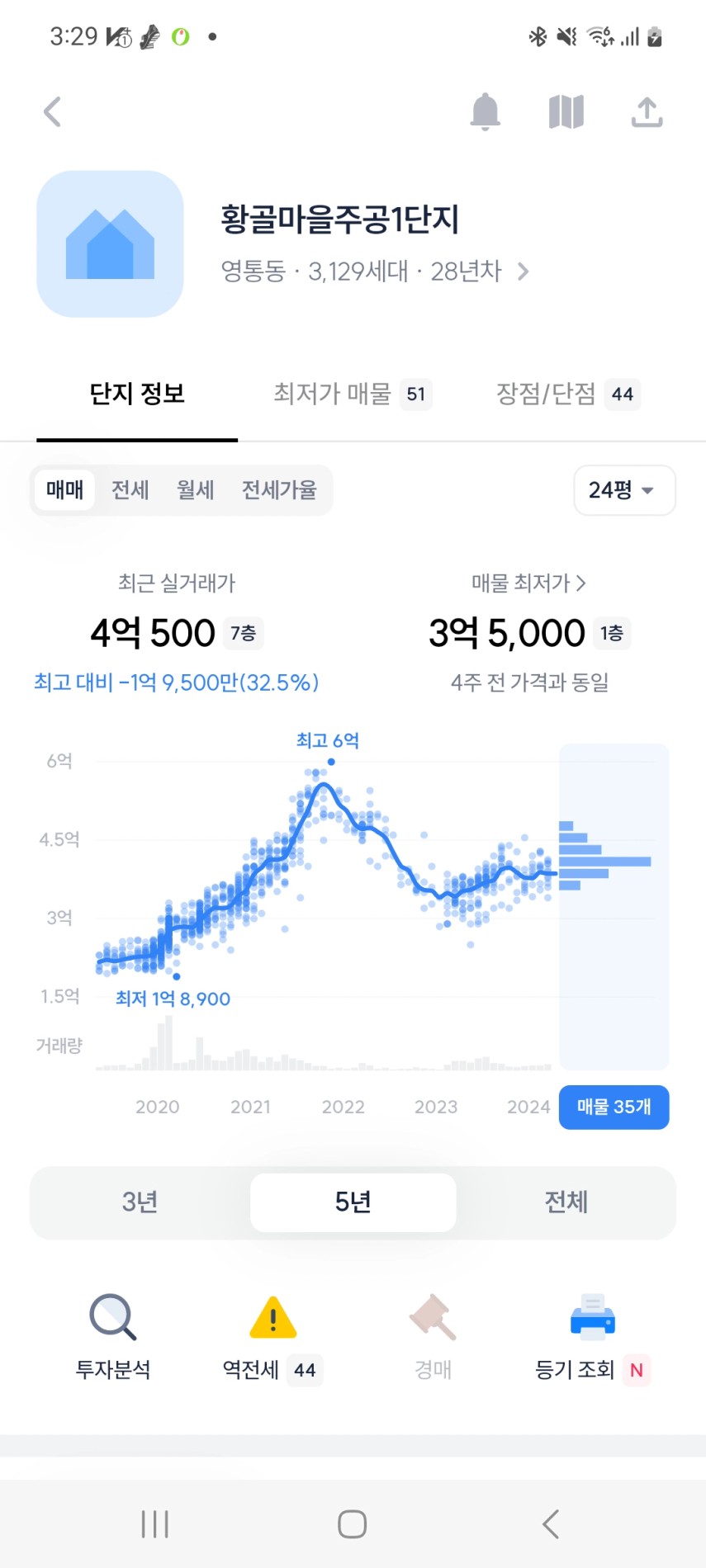Tap the 매물 35개 button

coord(614,1107)
